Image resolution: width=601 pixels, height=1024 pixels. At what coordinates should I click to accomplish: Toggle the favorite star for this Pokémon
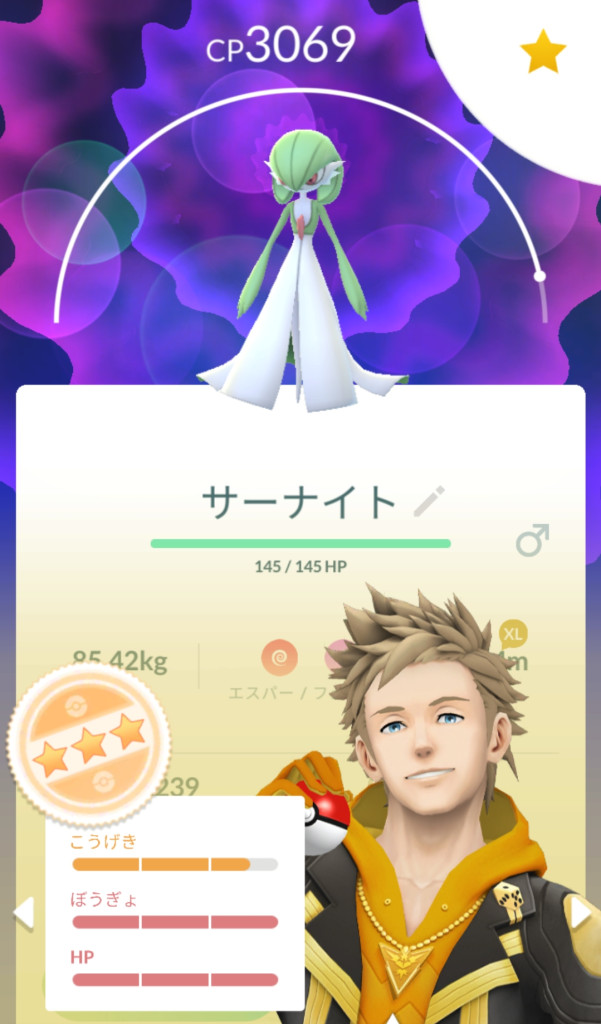pos(543,52)
